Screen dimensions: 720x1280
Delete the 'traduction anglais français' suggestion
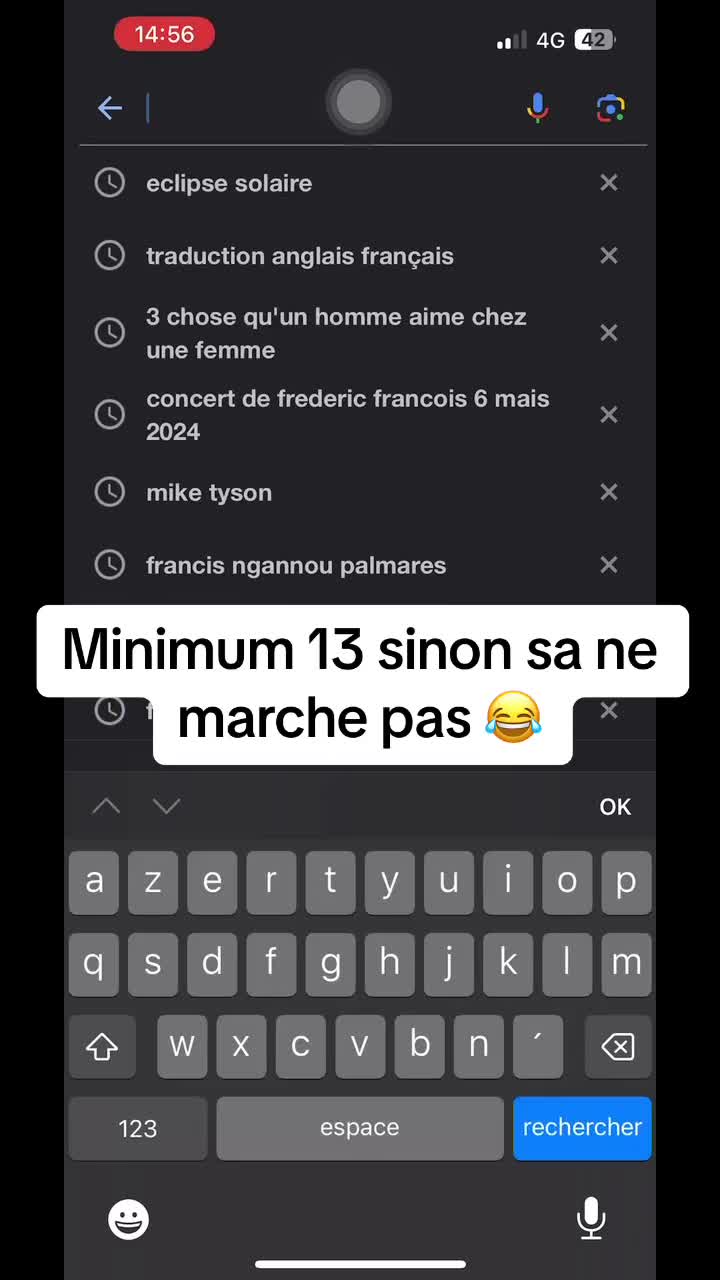[608, 256]
